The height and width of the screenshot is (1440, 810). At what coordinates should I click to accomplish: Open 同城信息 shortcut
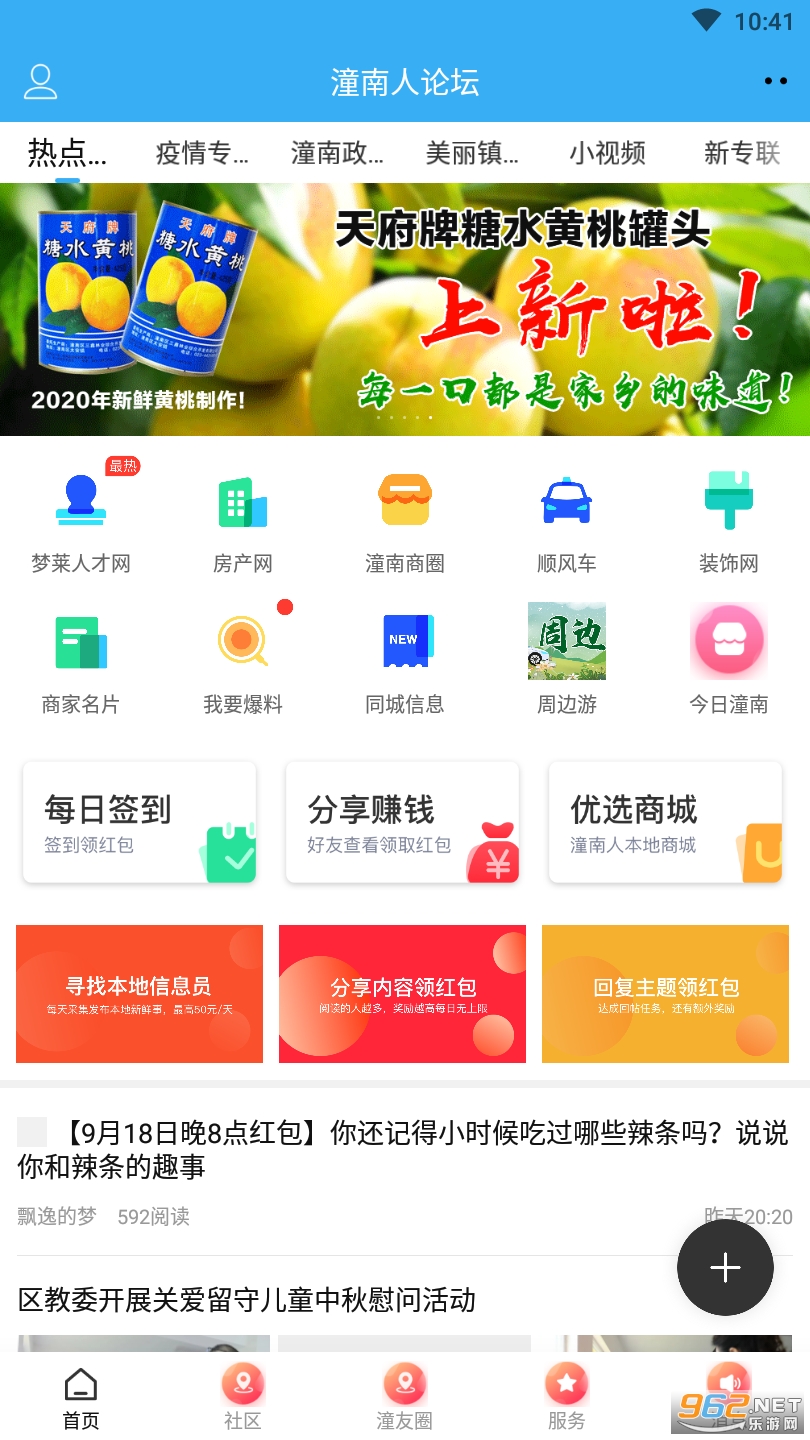point(405,661)
